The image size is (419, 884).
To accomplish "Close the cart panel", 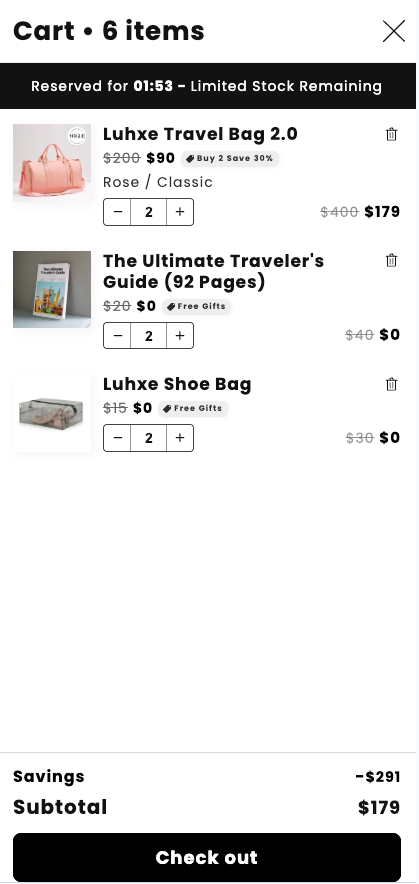I will (x=394, y=31).
